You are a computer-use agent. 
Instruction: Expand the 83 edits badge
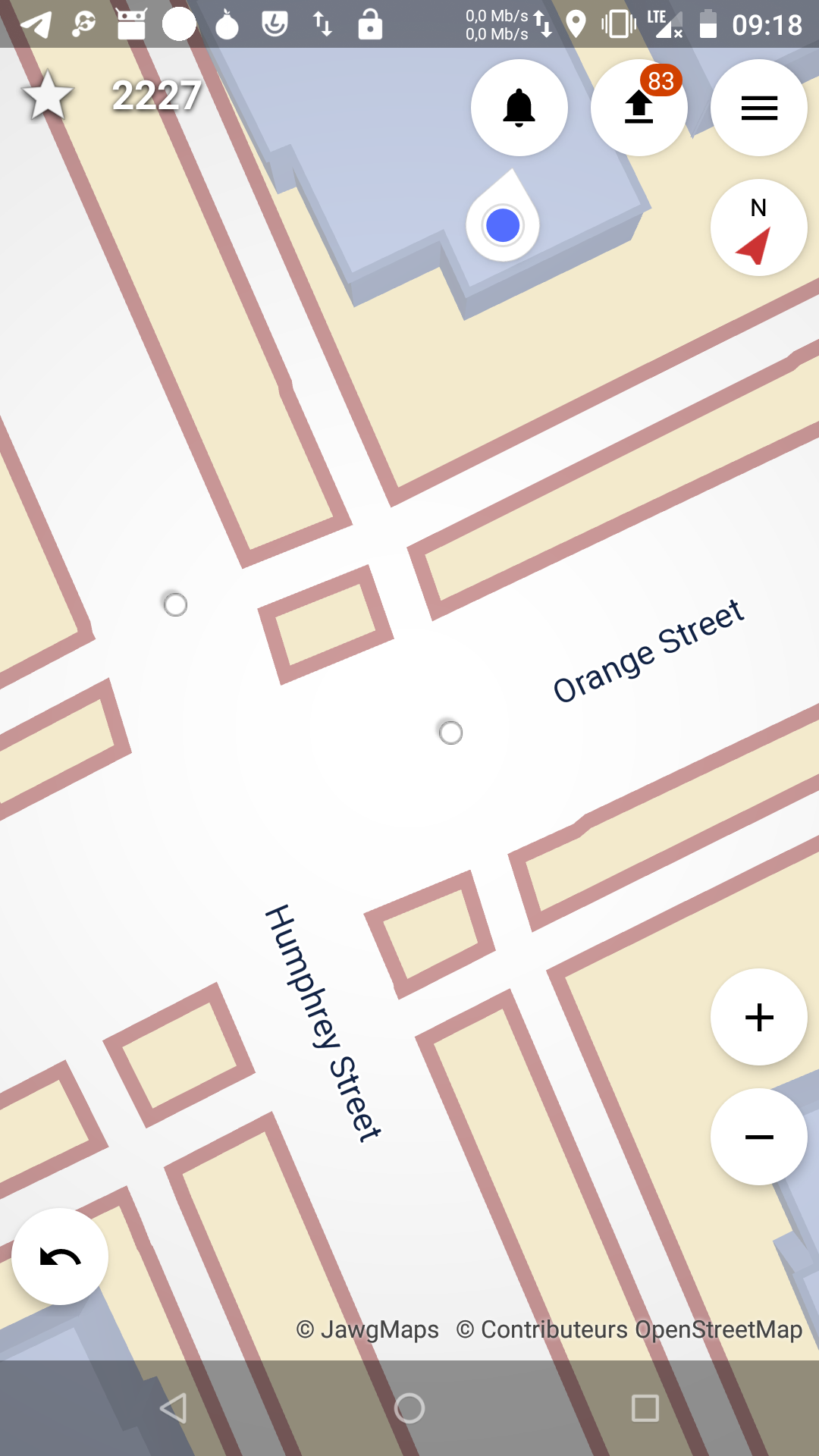(x=661, y=78)
